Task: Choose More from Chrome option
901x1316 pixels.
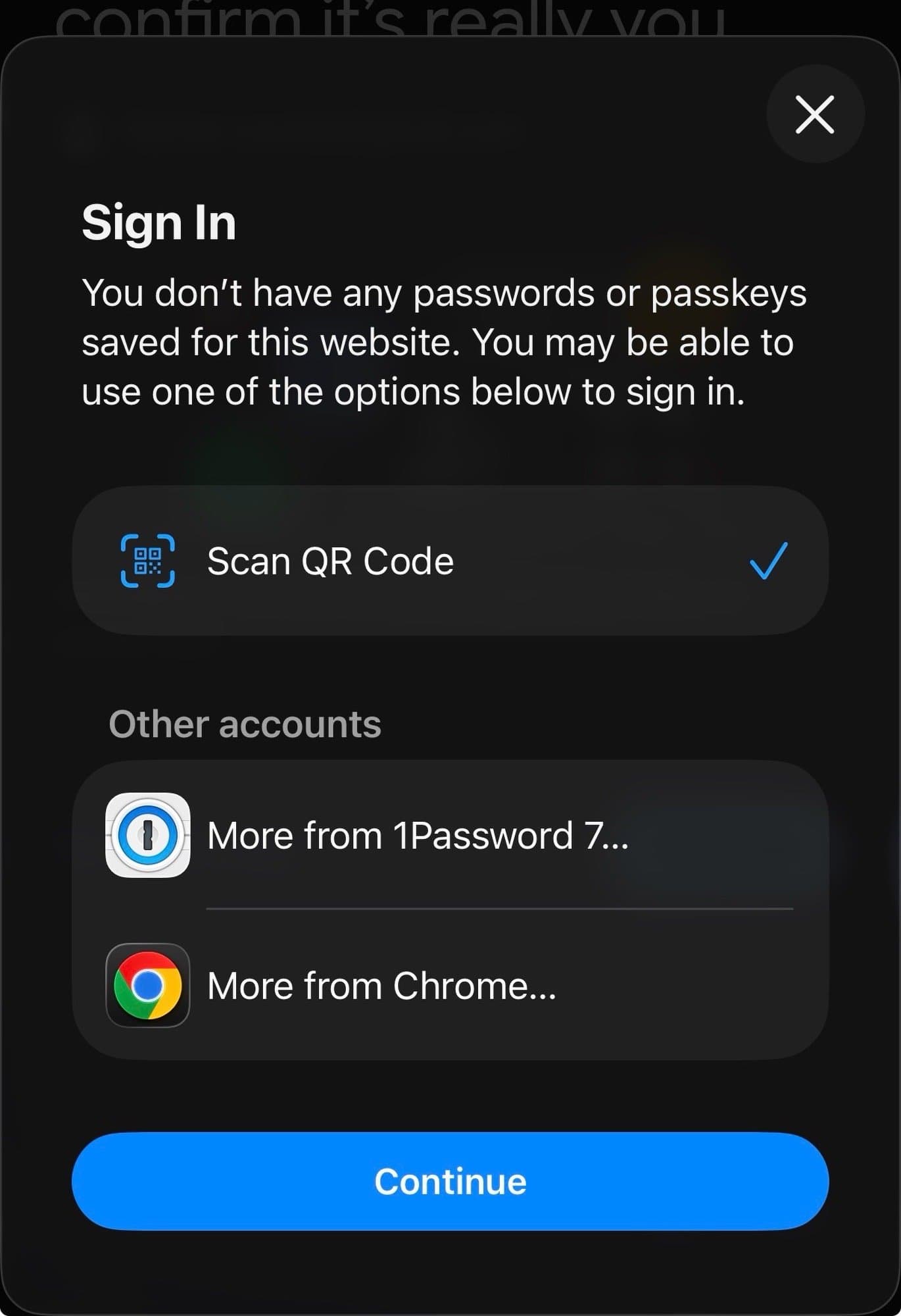Action: tap(450, 986)
